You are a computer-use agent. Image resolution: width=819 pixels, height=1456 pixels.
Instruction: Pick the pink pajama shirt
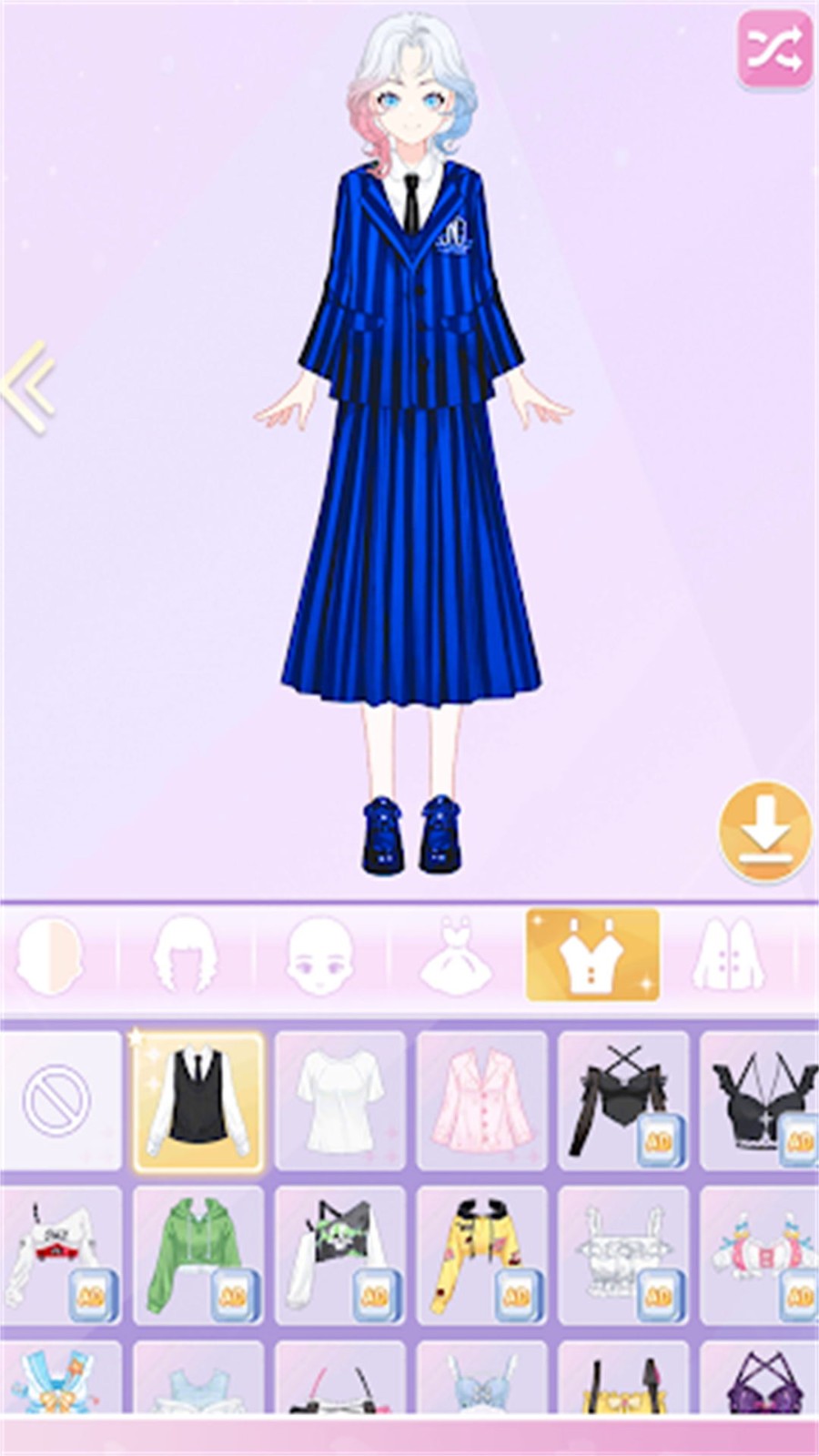(482, 1099)
